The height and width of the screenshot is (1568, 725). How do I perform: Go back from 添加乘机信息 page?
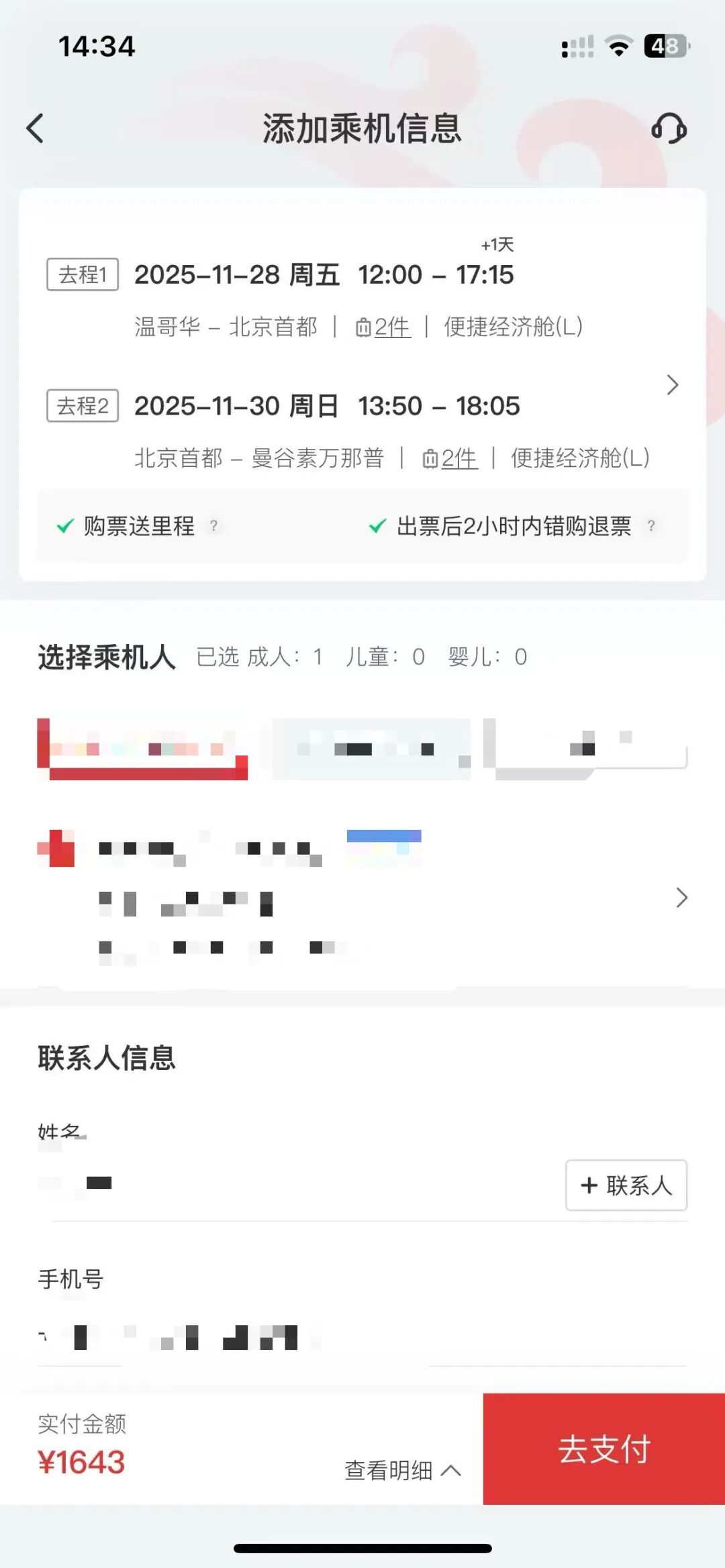tap(36, 128)
